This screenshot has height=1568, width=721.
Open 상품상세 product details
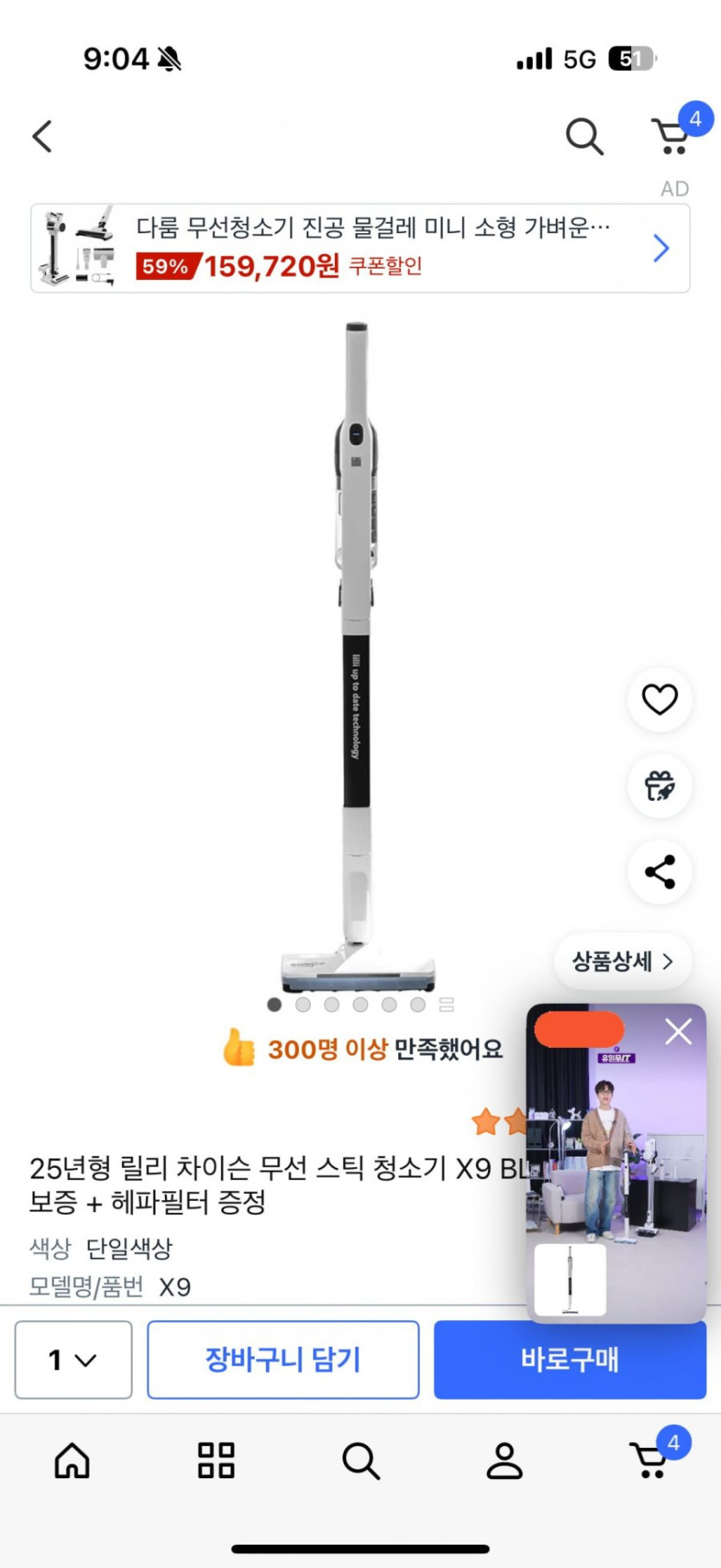[x=622, y=961]
